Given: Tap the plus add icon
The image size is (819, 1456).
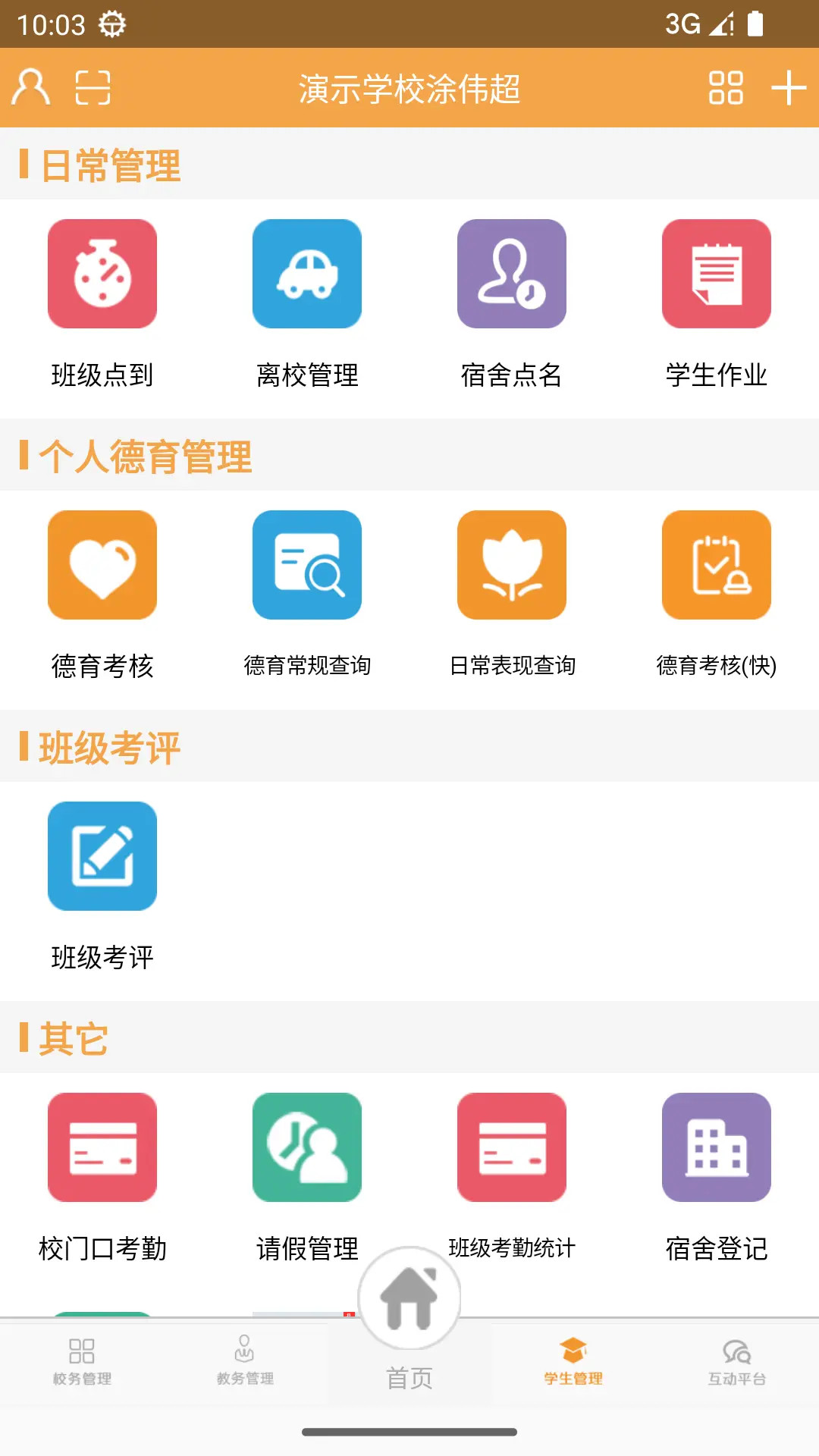Looking at the screenshot, I should point(789,87).
